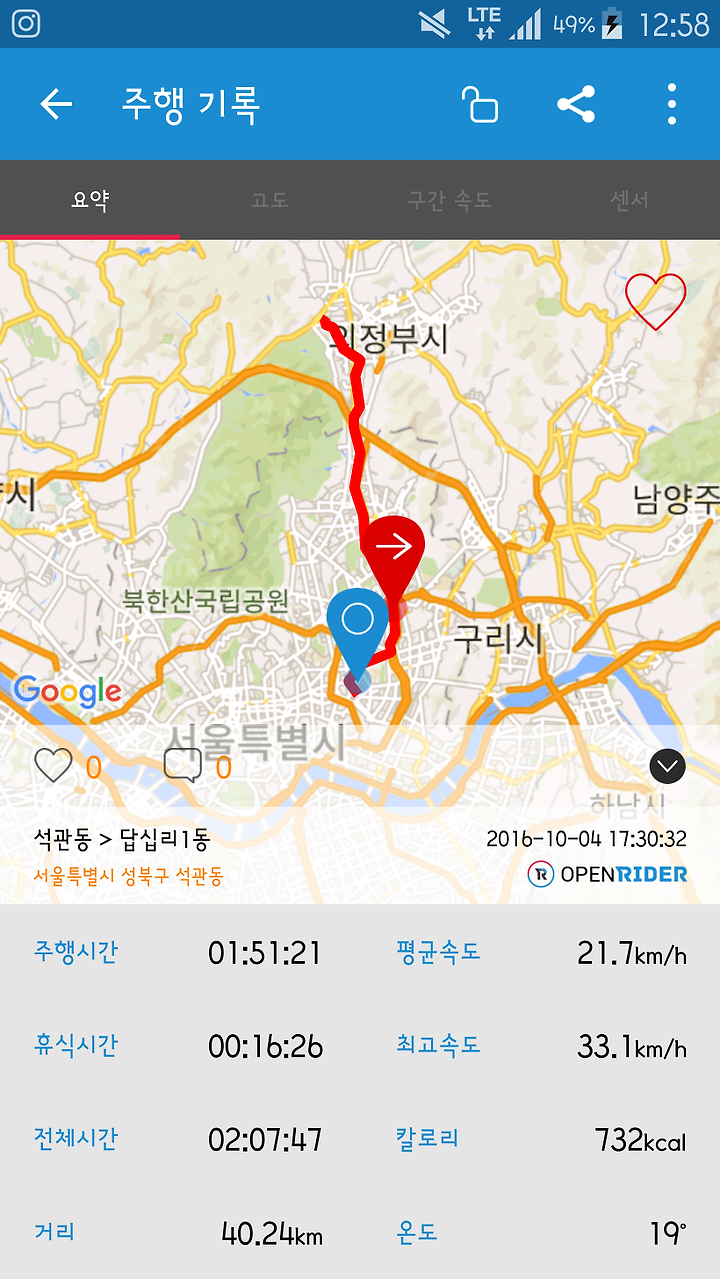Tap the unlock padlock icon
Screen dimensions: 720x1279
480,104
